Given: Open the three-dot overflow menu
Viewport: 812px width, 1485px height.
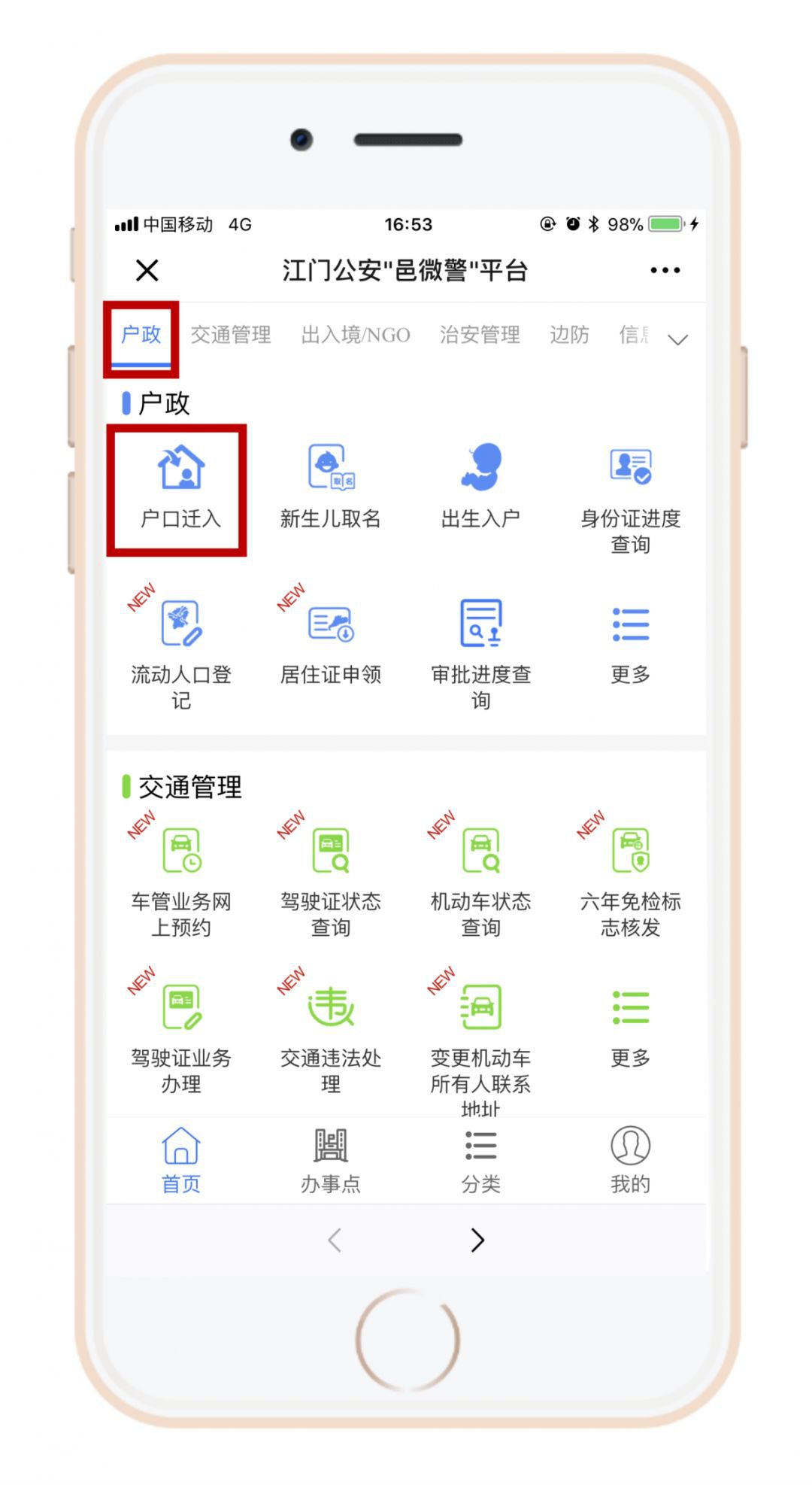Looking at the screenshot, I should click(665, 270).
